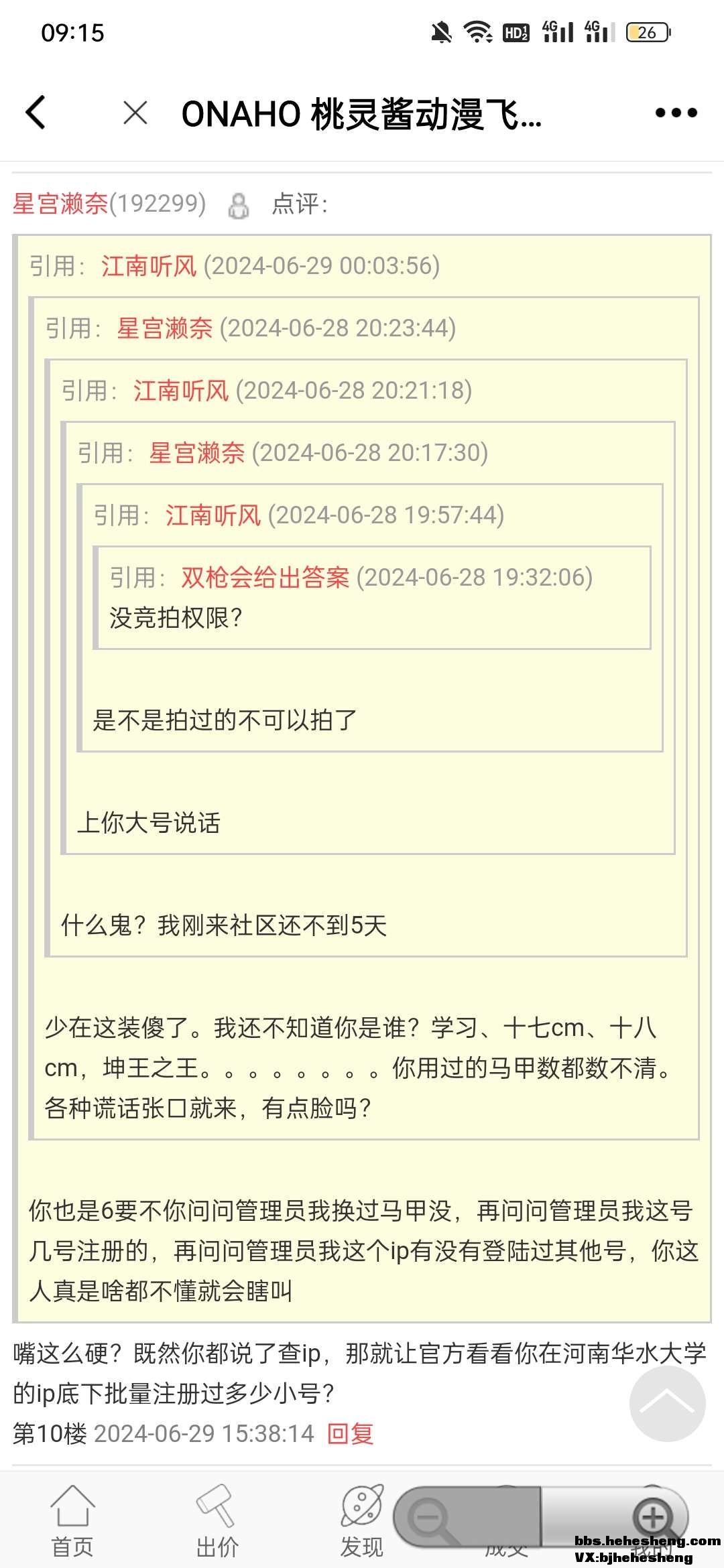724x1568 pixels.
Task: Open 双枪会给出答案 user link
Action: point(265,578)
